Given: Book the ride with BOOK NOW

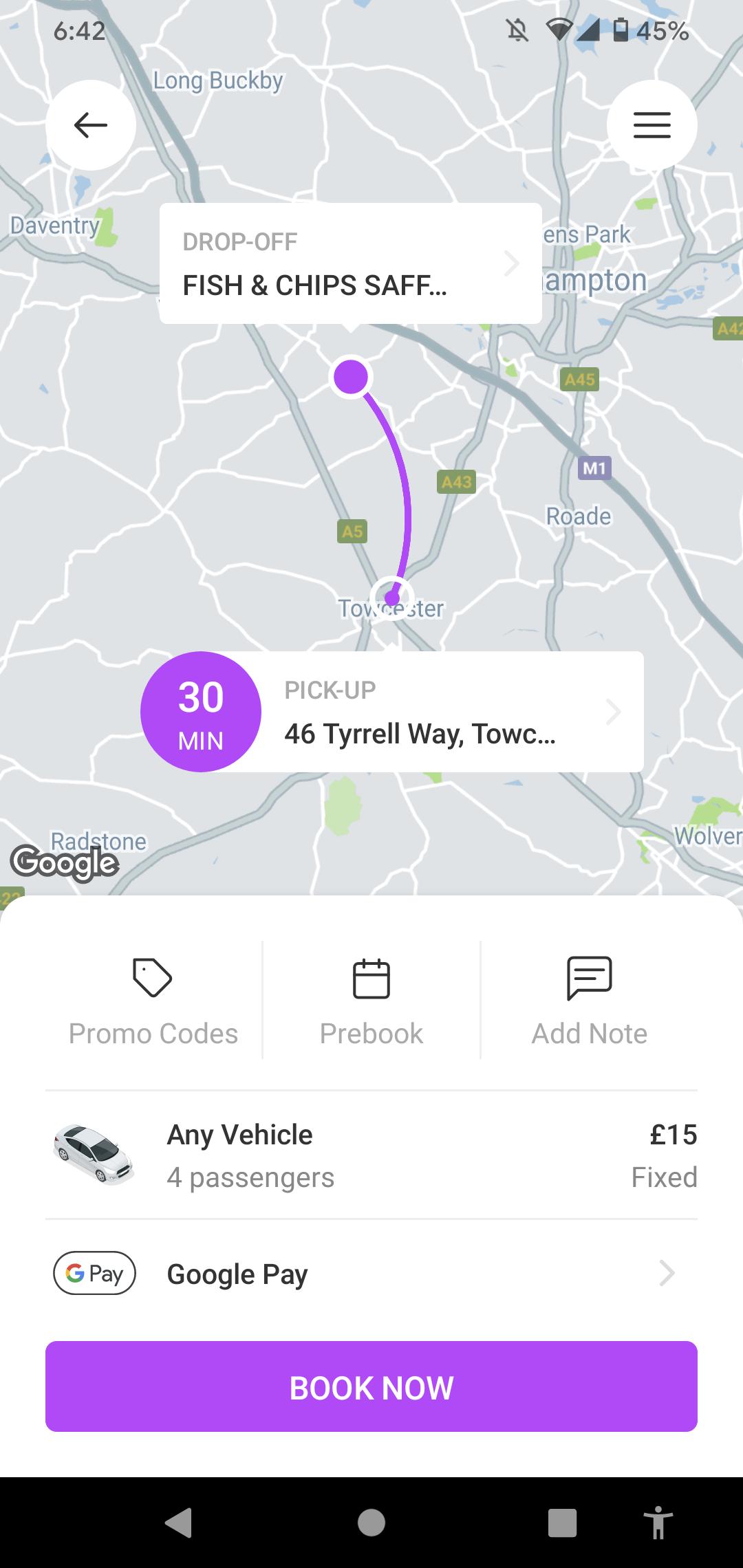Looking at the screenshot, I should pos(371,1386).
